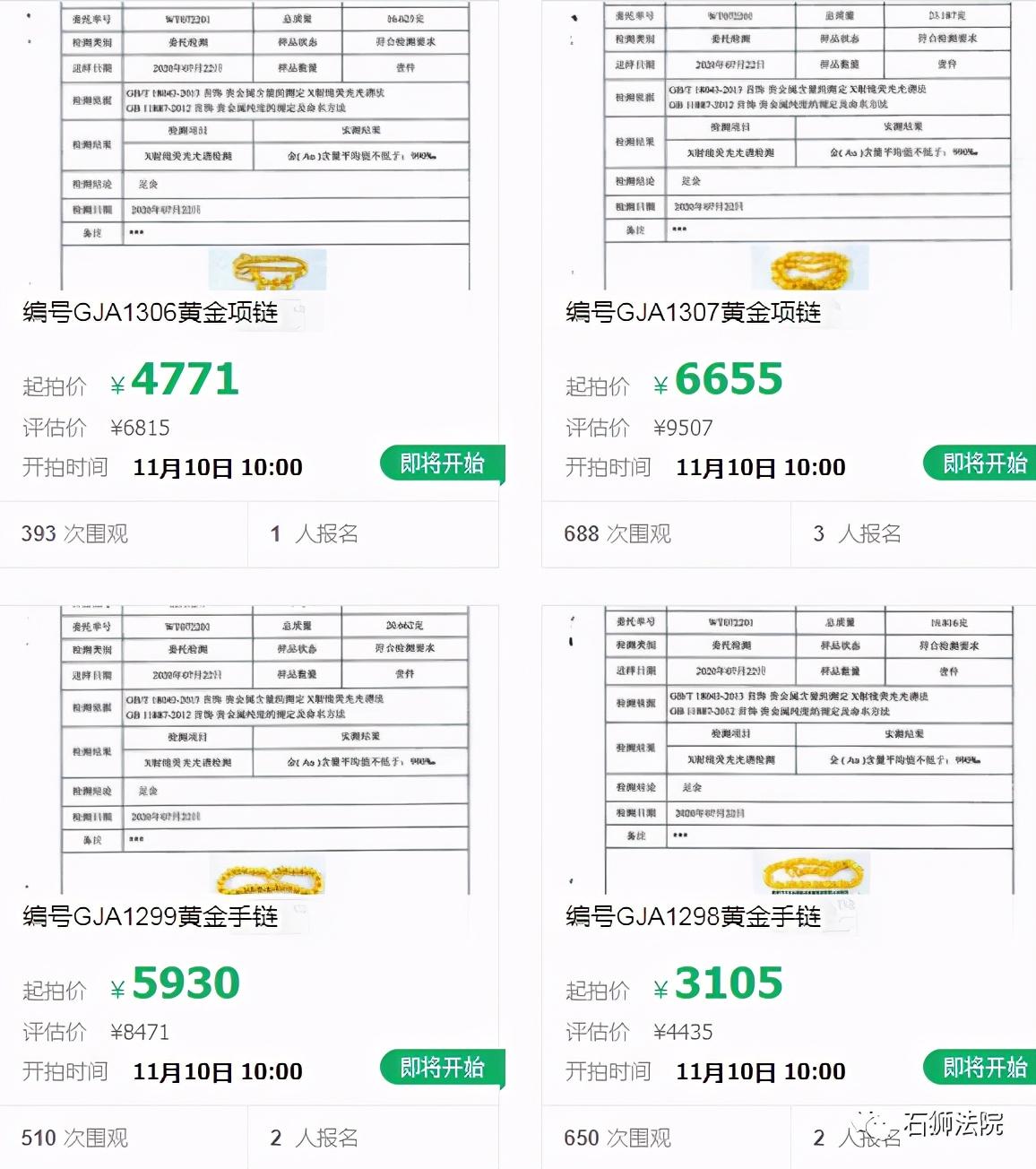
Task: Open the GJA1299 gold bracelet auction
Action: tap(151, 917)
